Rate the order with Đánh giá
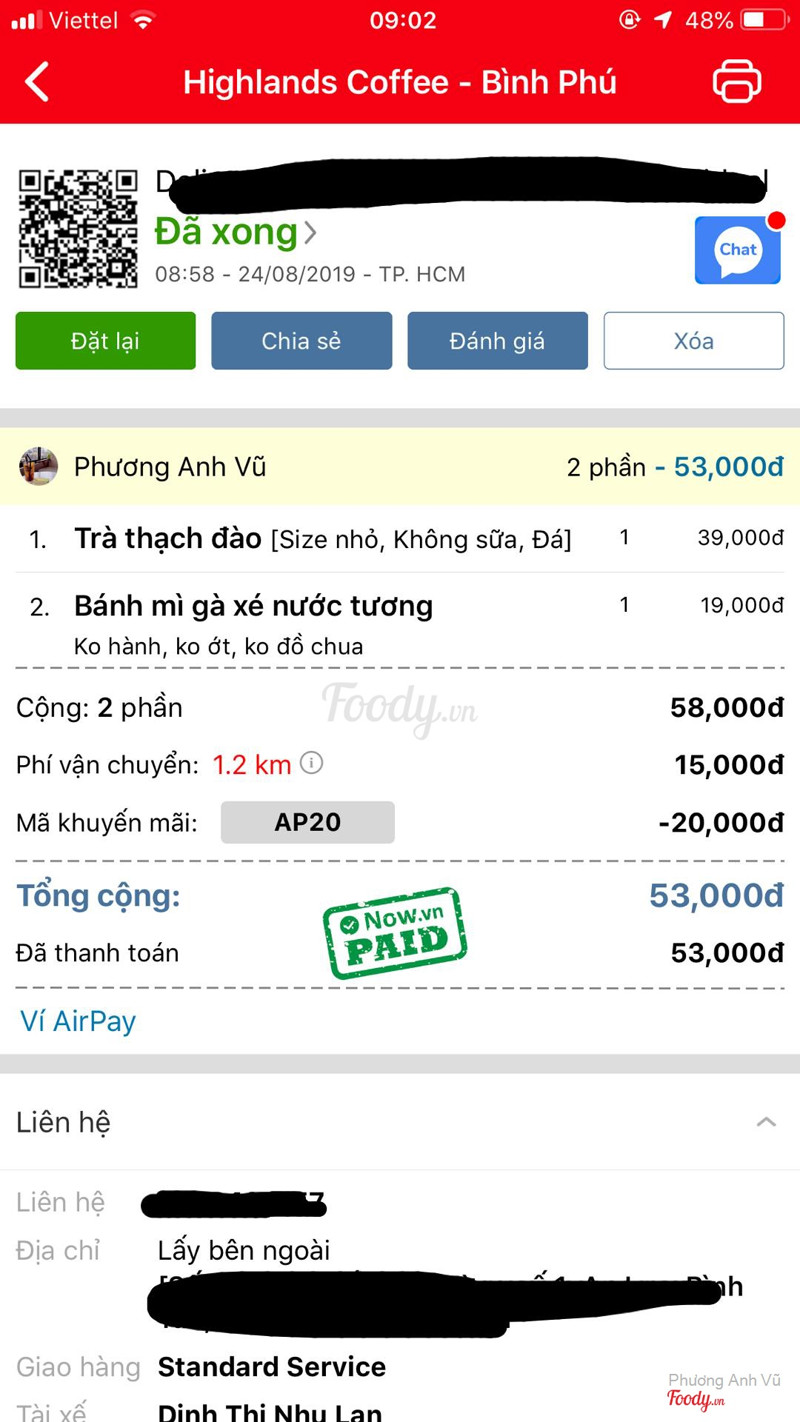800x1422 pixels. click(497, 341)
